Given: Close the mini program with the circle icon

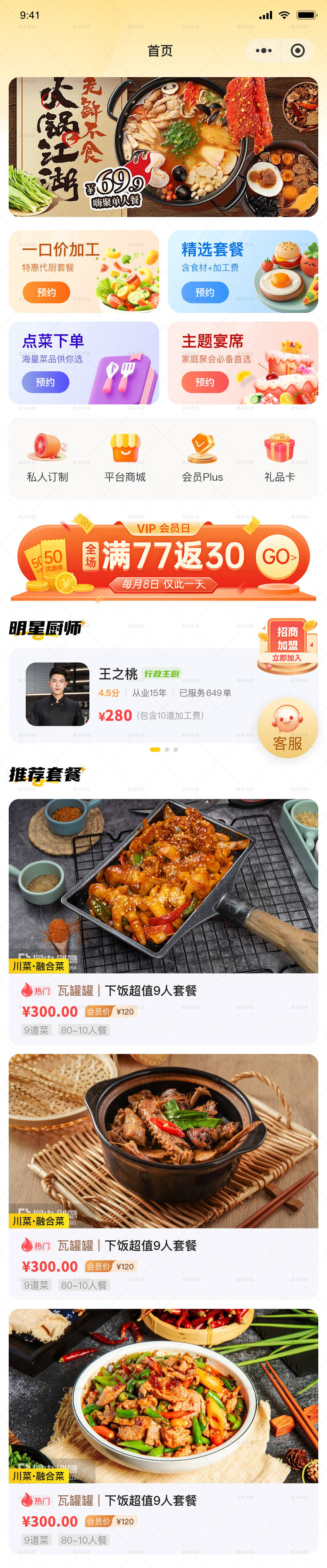Looking at the screenshot, I should (298, 51).
